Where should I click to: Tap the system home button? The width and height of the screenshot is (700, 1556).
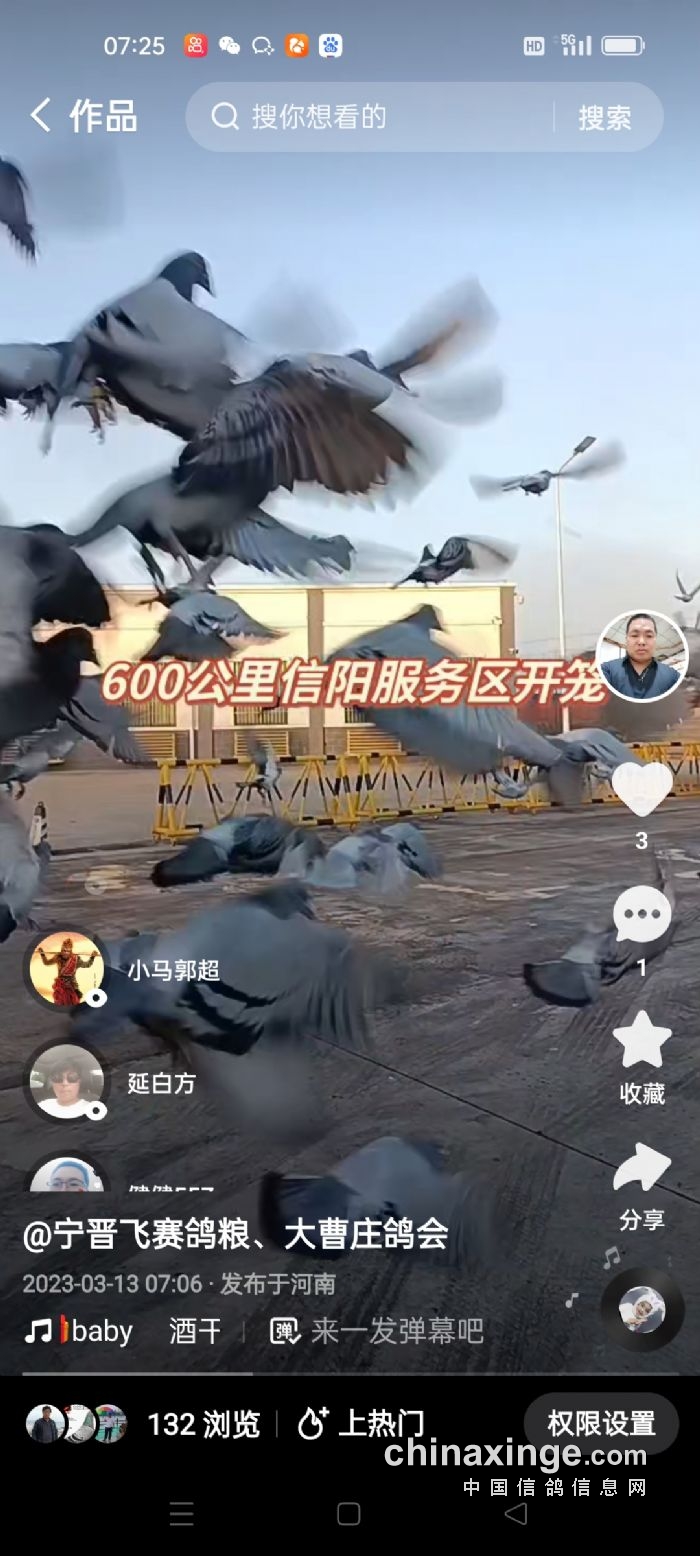pos(348,1513)
